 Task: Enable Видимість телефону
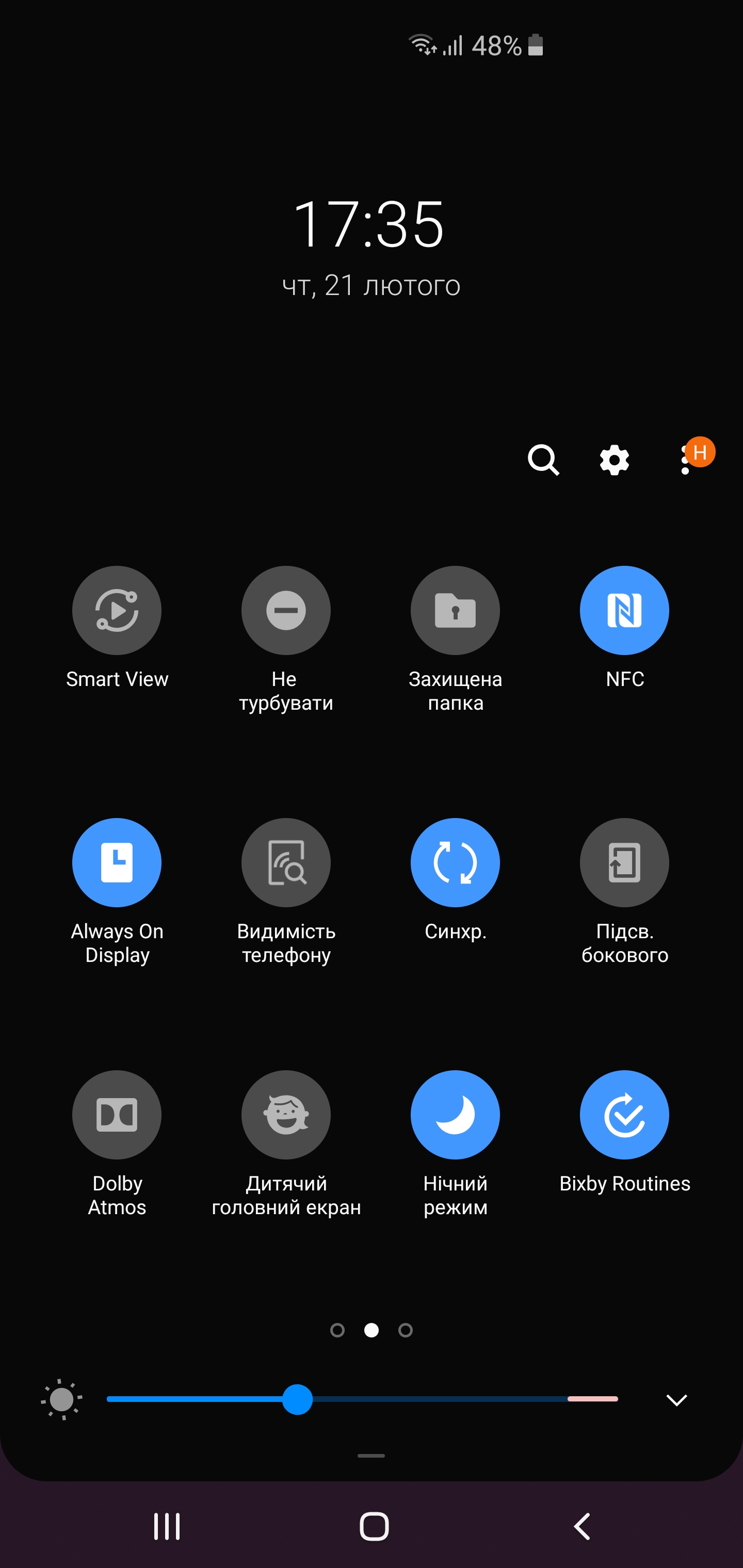pos(286,862)
